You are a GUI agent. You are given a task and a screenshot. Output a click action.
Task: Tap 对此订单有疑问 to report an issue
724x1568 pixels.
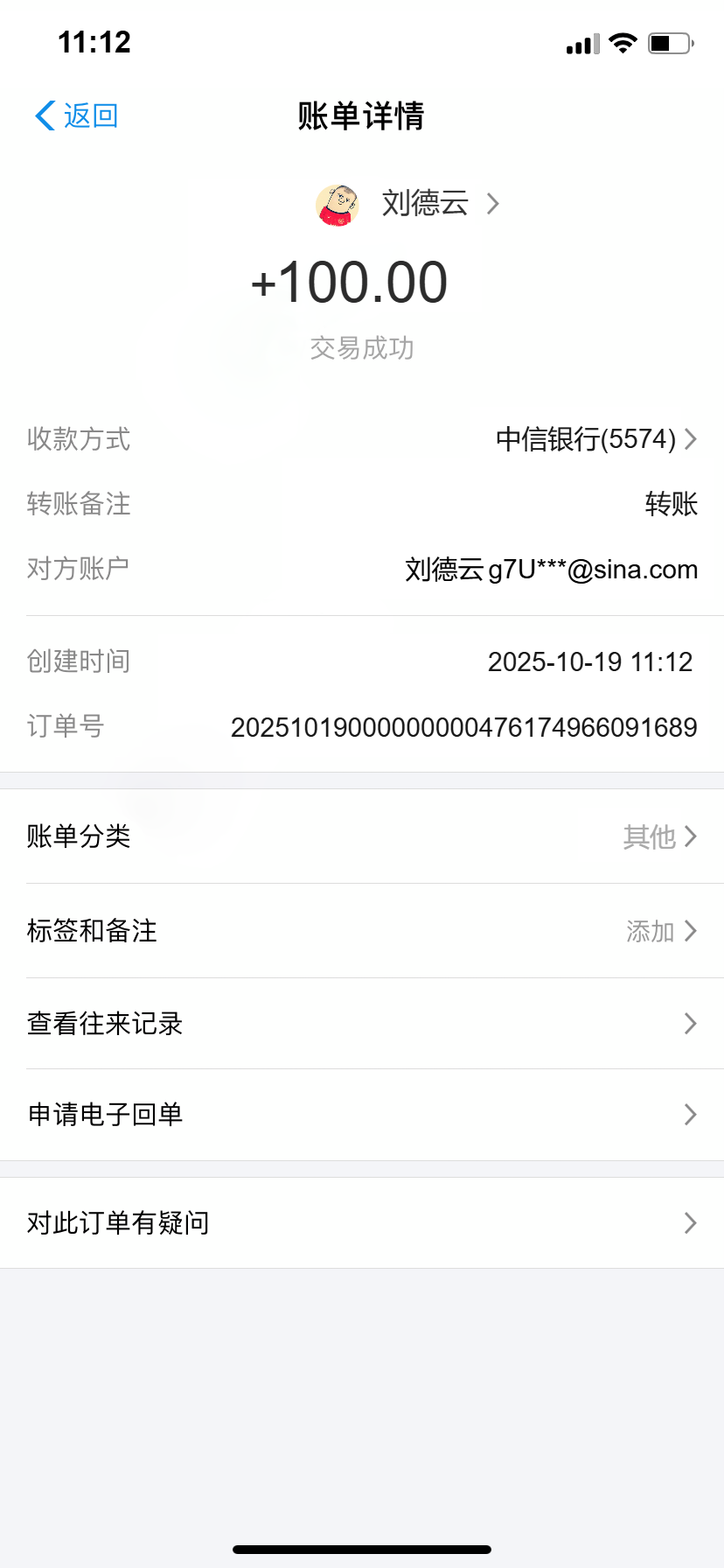(120, 1221)
